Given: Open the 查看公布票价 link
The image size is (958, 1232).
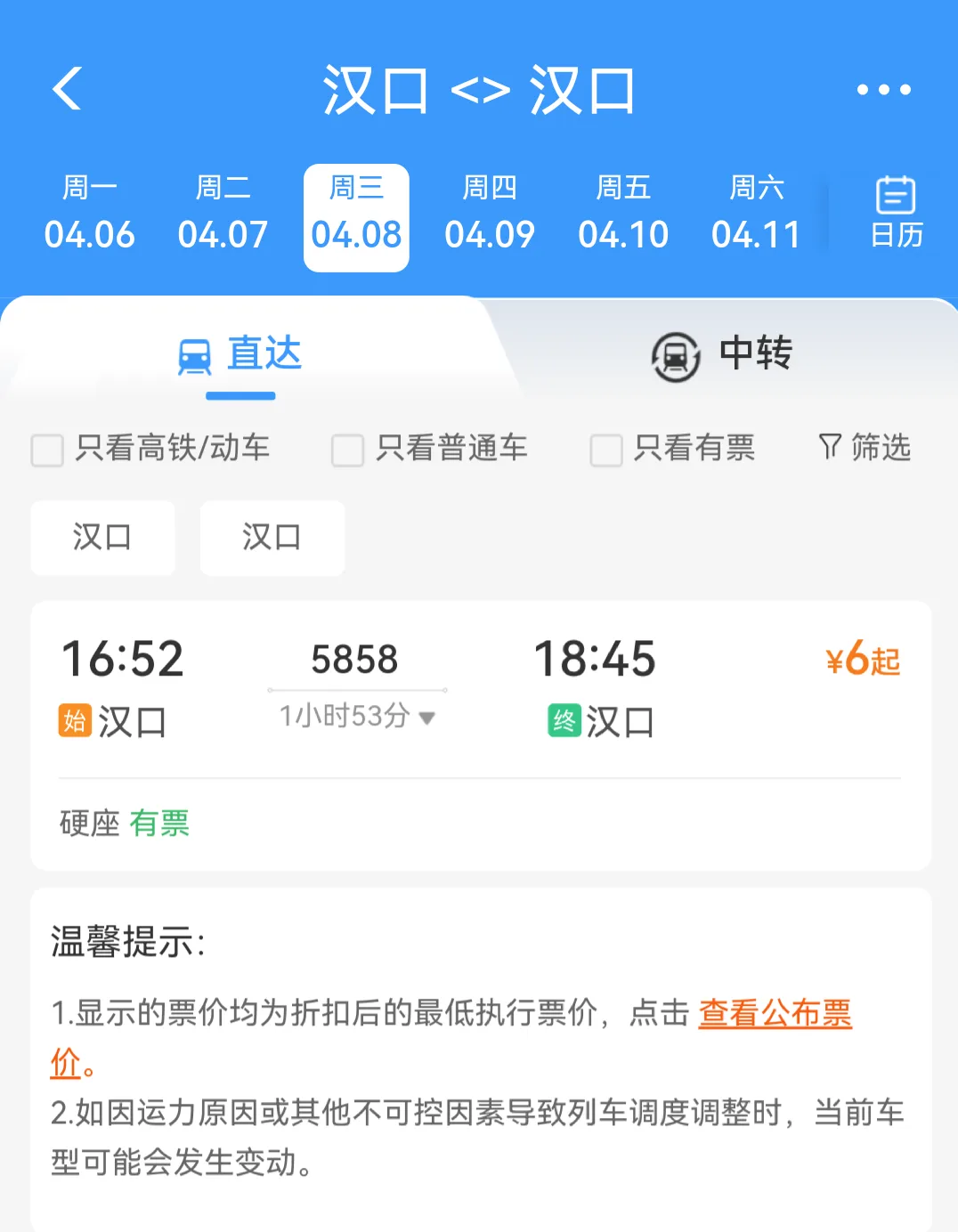Looking at the screenshot, I should [x=775, y=1014].
